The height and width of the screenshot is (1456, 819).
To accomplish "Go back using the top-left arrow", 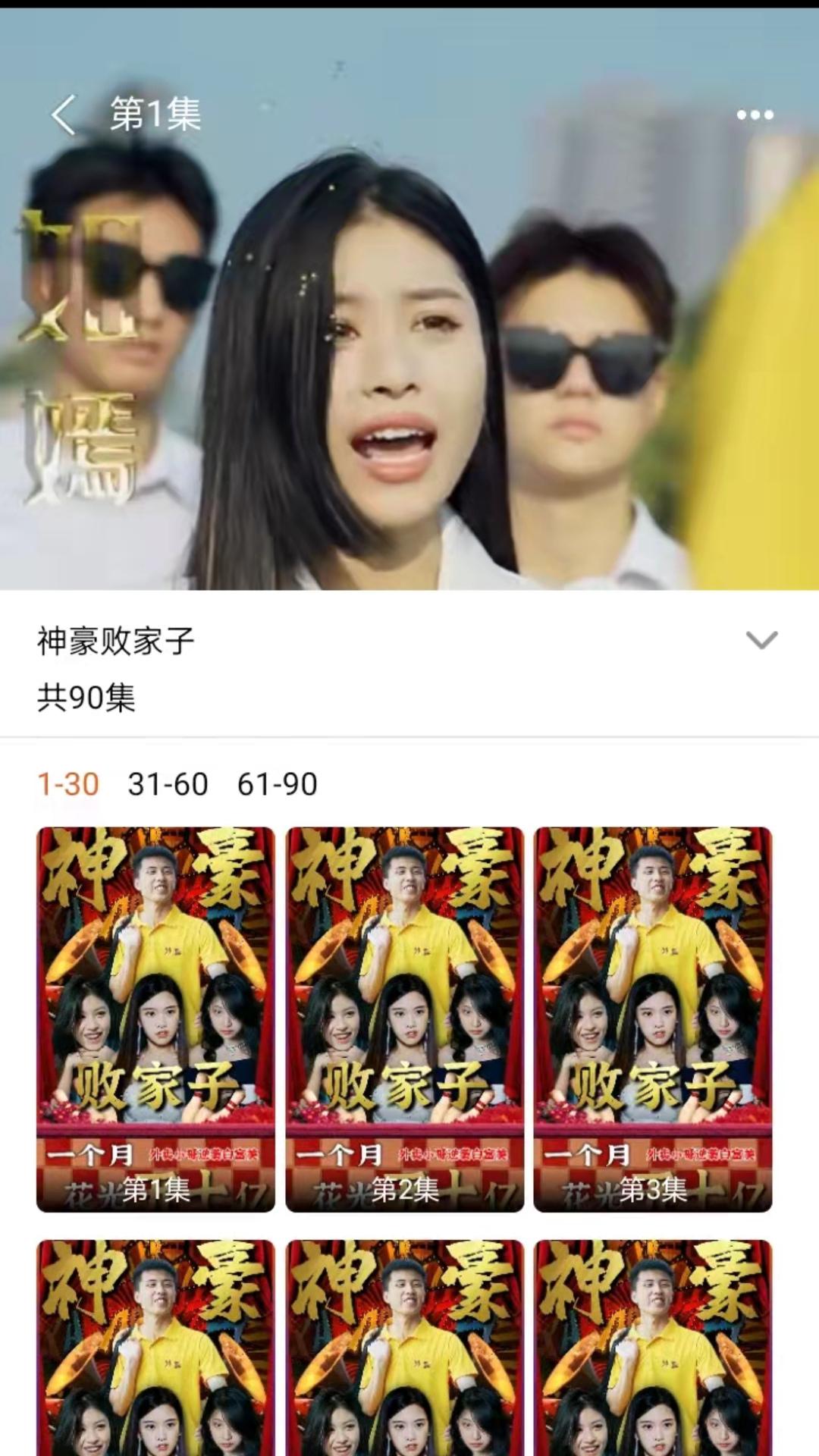I will [64, 115].
